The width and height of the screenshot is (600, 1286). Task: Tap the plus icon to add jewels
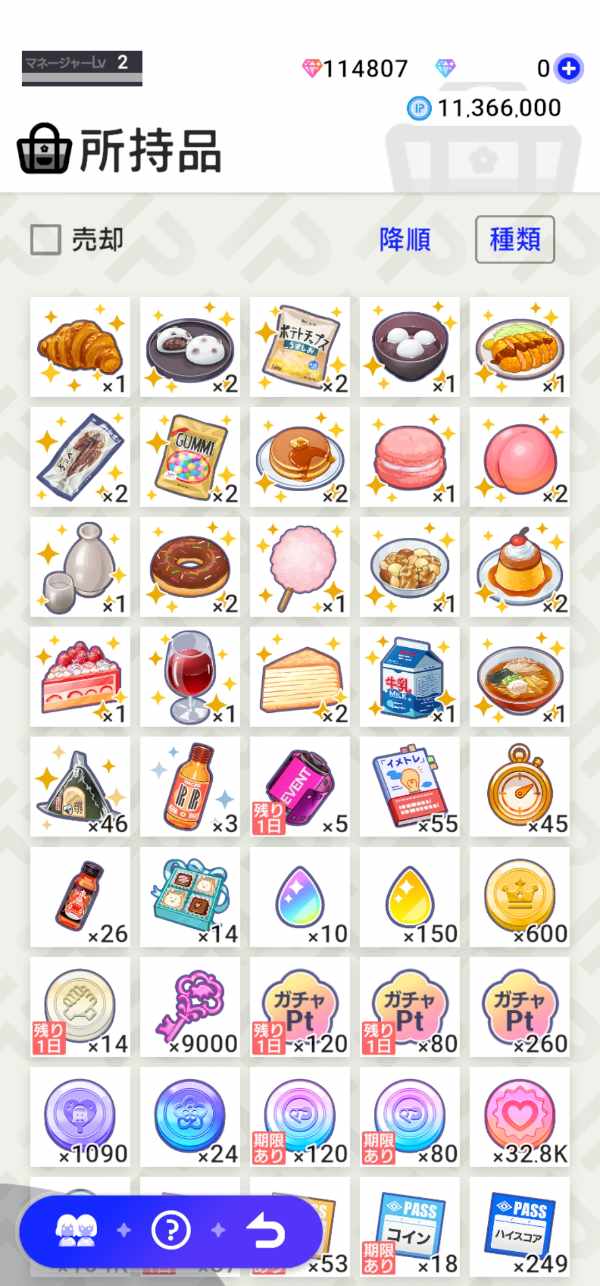pos(568,68)
